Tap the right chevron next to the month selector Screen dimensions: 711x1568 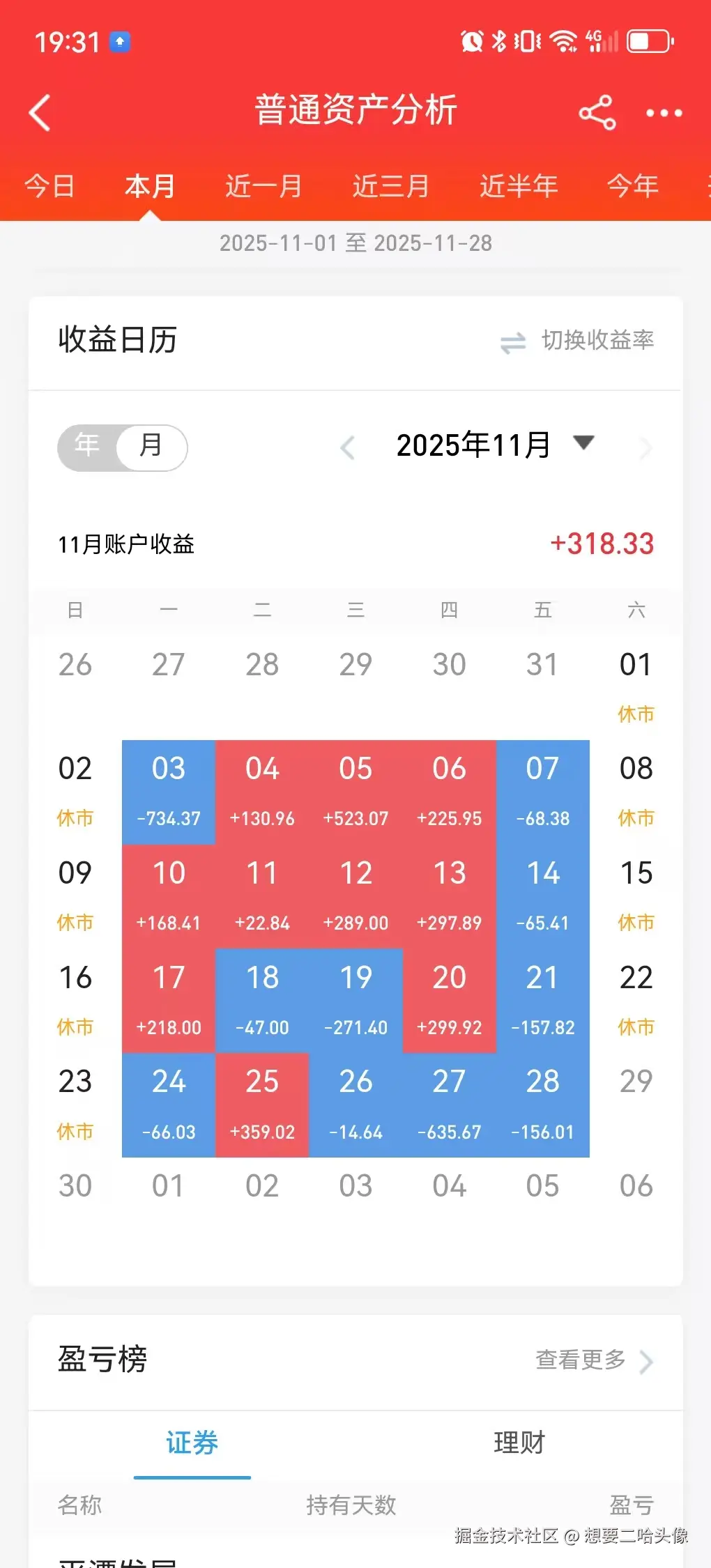pos(645,447)
